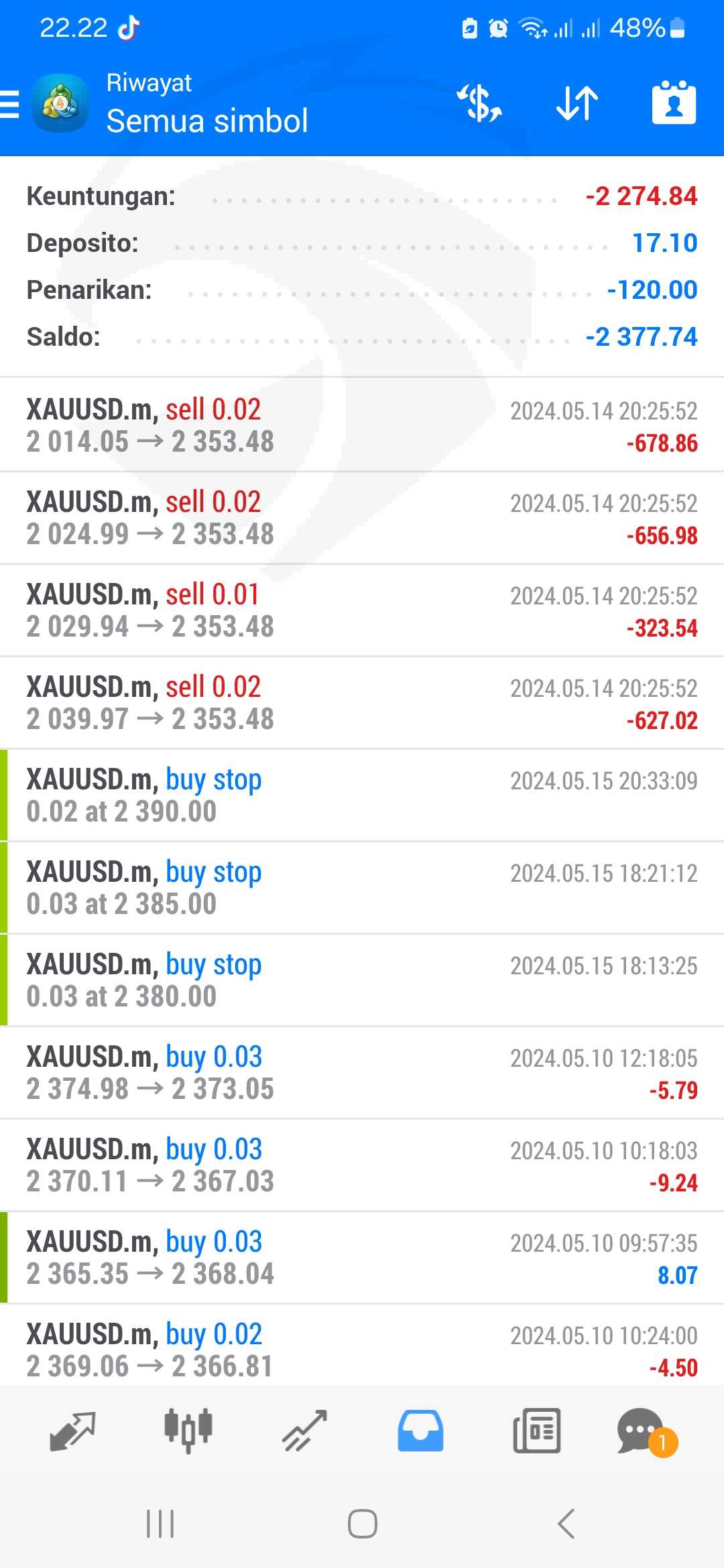Switch to the Trade tab

pos(304,1431)
